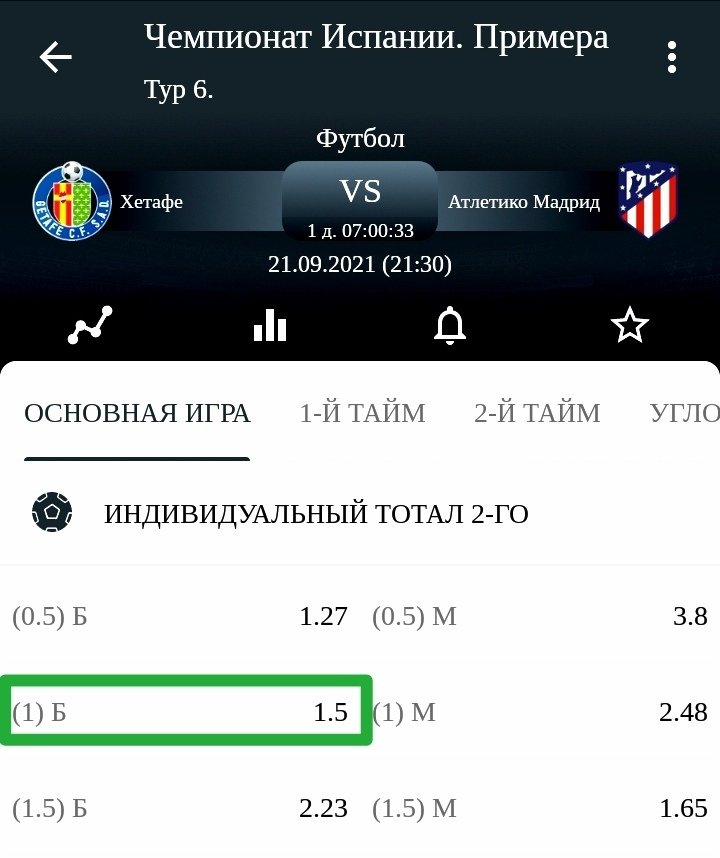Bet on (1.5) М at 1.65

click(x=540, y=808)
